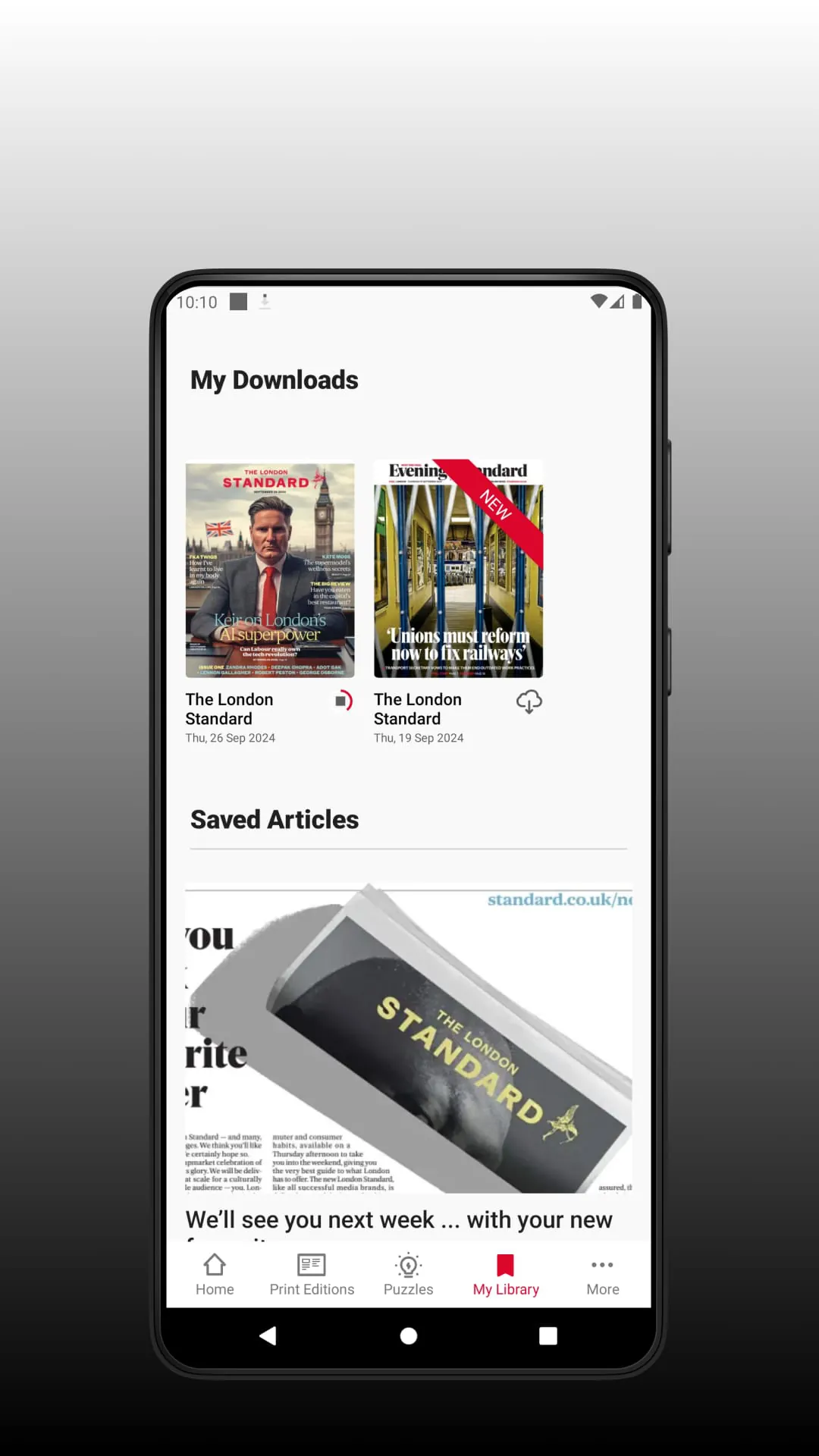Tap the system home button
The image size is (819, 1456).
coord(409,1335)
